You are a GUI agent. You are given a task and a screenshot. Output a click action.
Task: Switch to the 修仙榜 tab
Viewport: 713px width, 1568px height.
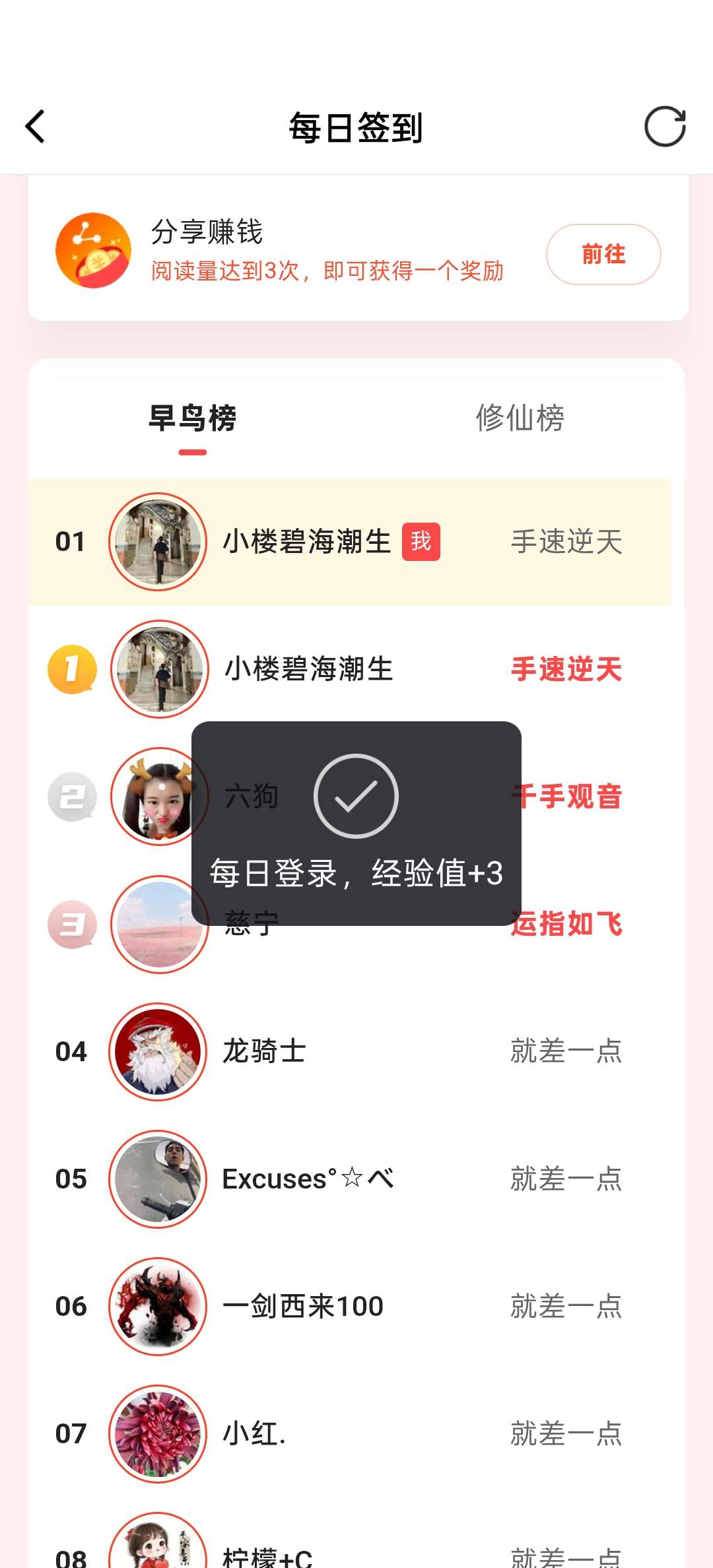[x=520, y=418]
